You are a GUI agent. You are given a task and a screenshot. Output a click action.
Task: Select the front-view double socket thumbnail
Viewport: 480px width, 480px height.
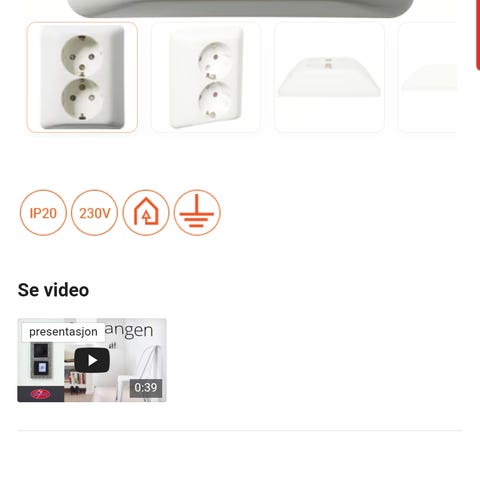(82, 77)
